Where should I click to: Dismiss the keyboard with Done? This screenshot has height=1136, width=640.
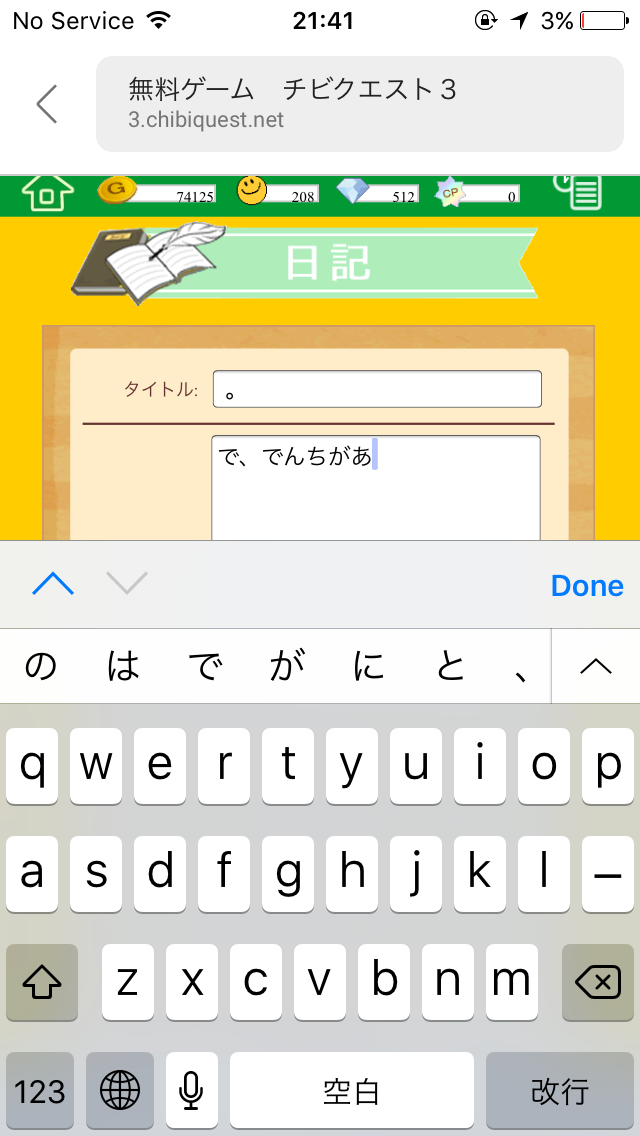pyautogui.click(x=587, y=586)
